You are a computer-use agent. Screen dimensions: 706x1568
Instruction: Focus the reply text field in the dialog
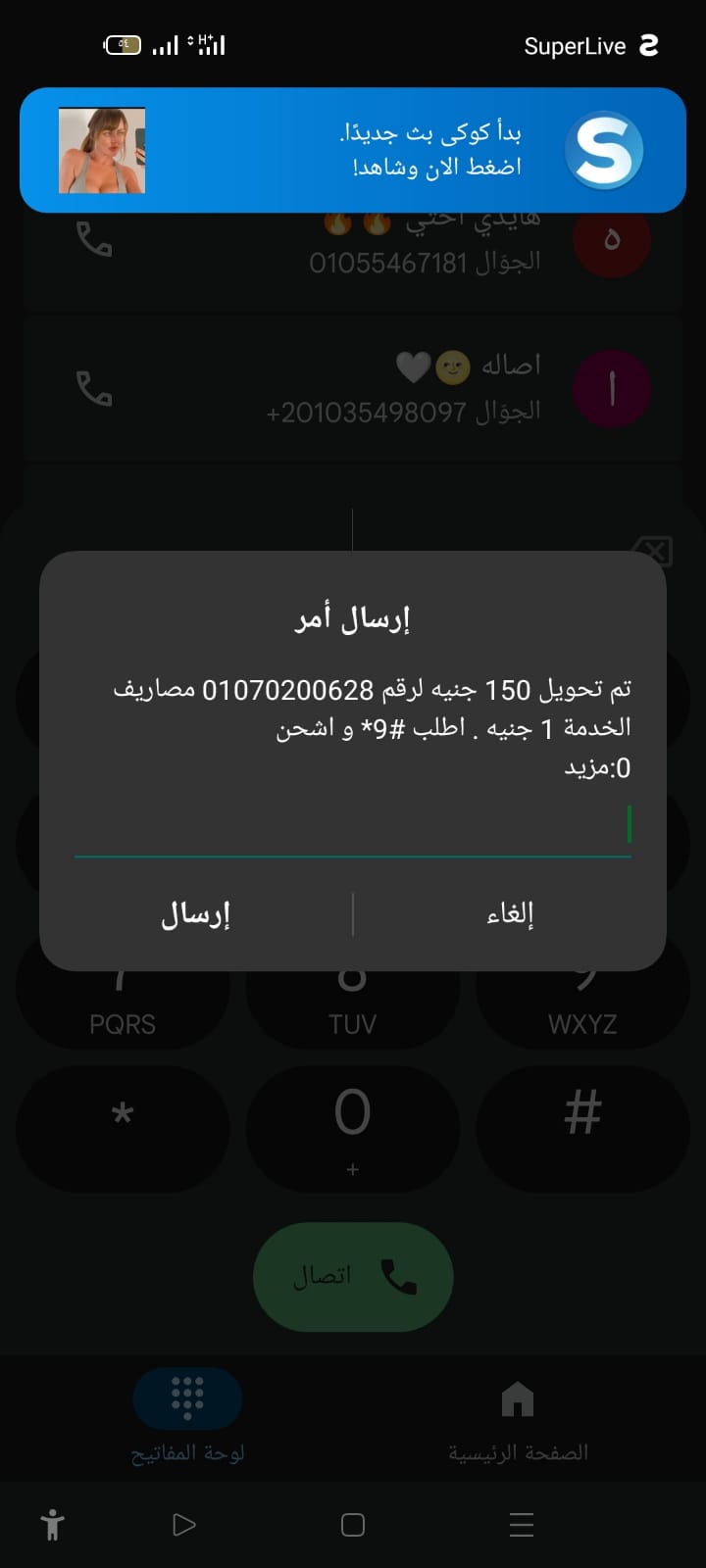point(353,828)
